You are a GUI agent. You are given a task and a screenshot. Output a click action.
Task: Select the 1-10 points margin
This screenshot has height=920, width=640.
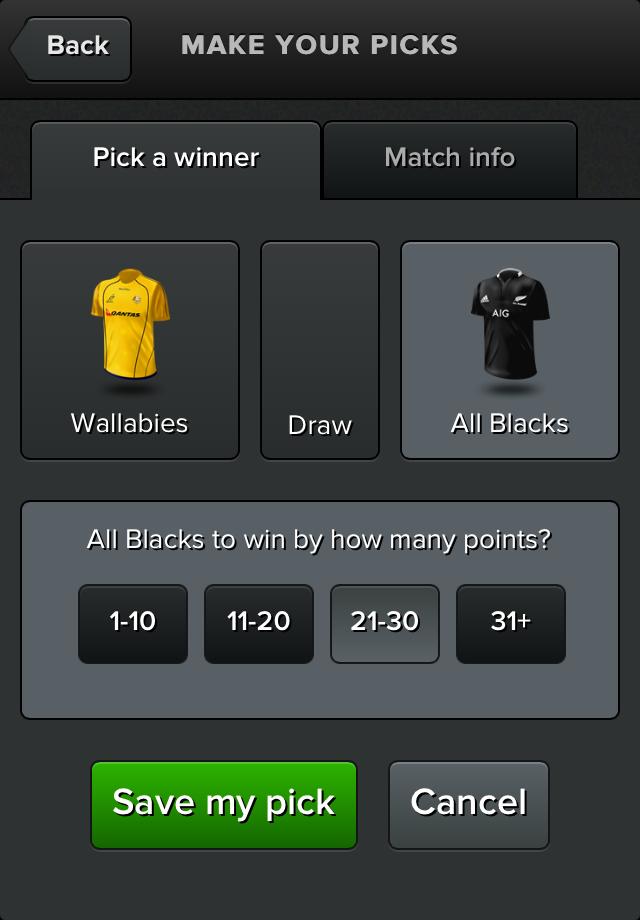(133, 623)
